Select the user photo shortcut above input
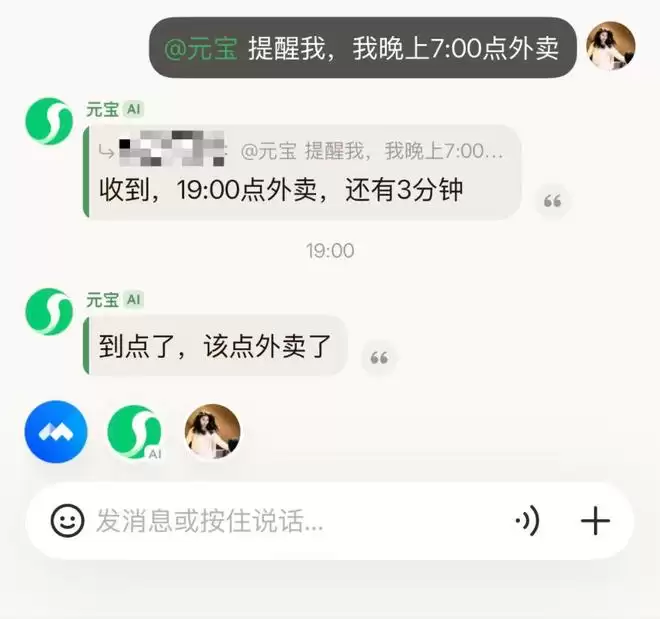The height and width of the screenshot is (619, 660). tap(212, 432)
